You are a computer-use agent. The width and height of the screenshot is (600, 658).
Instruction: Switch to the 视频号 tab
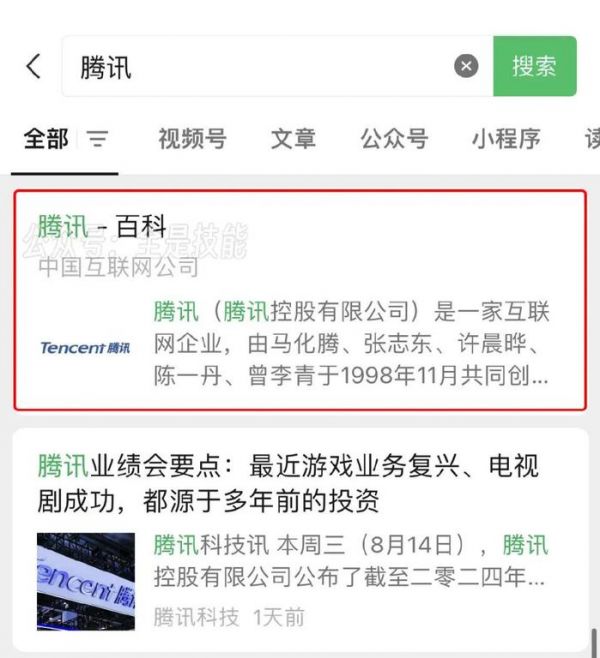pos(192,140)
